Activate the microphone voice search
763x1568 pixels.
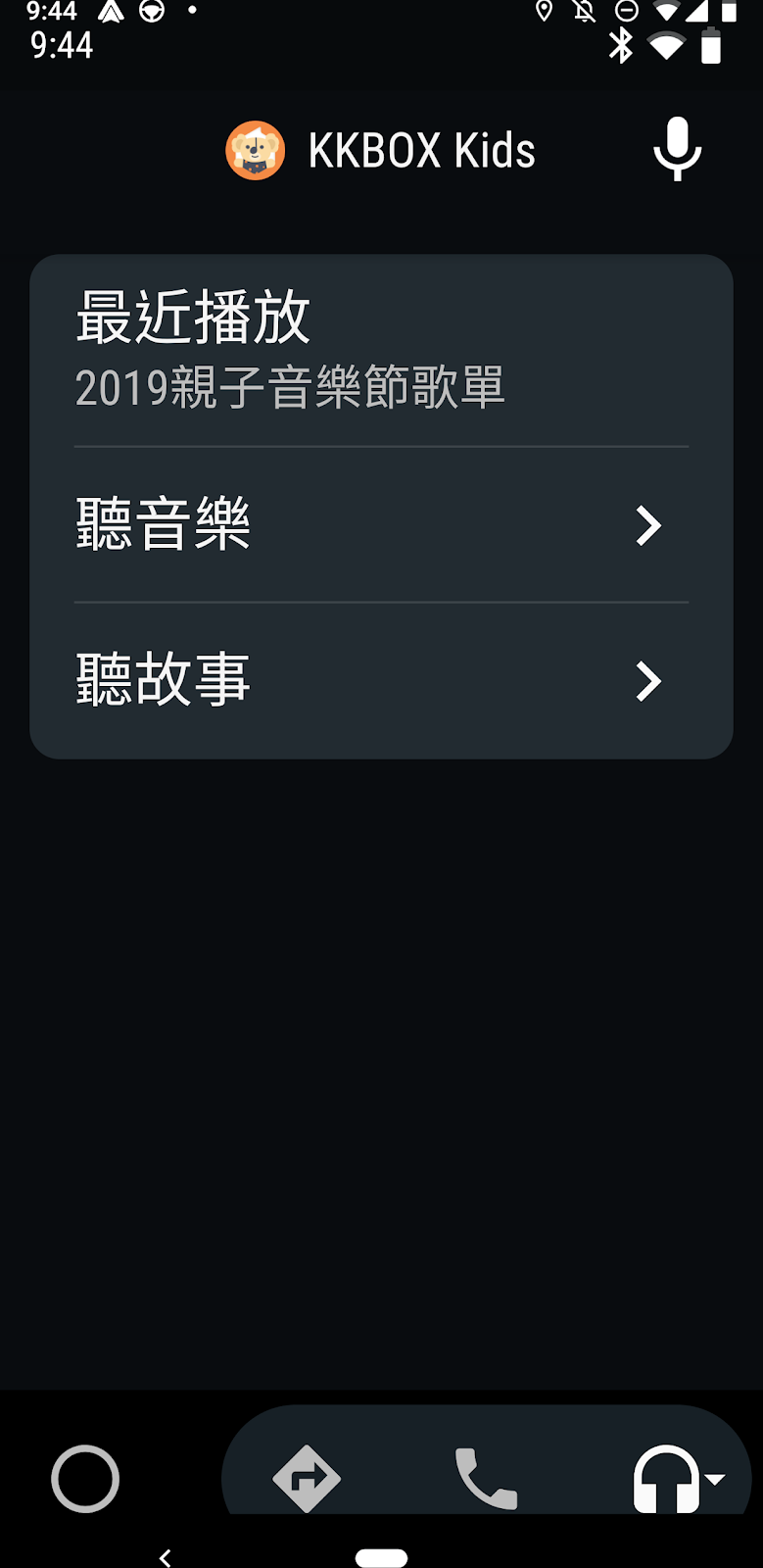coord(677,150)
